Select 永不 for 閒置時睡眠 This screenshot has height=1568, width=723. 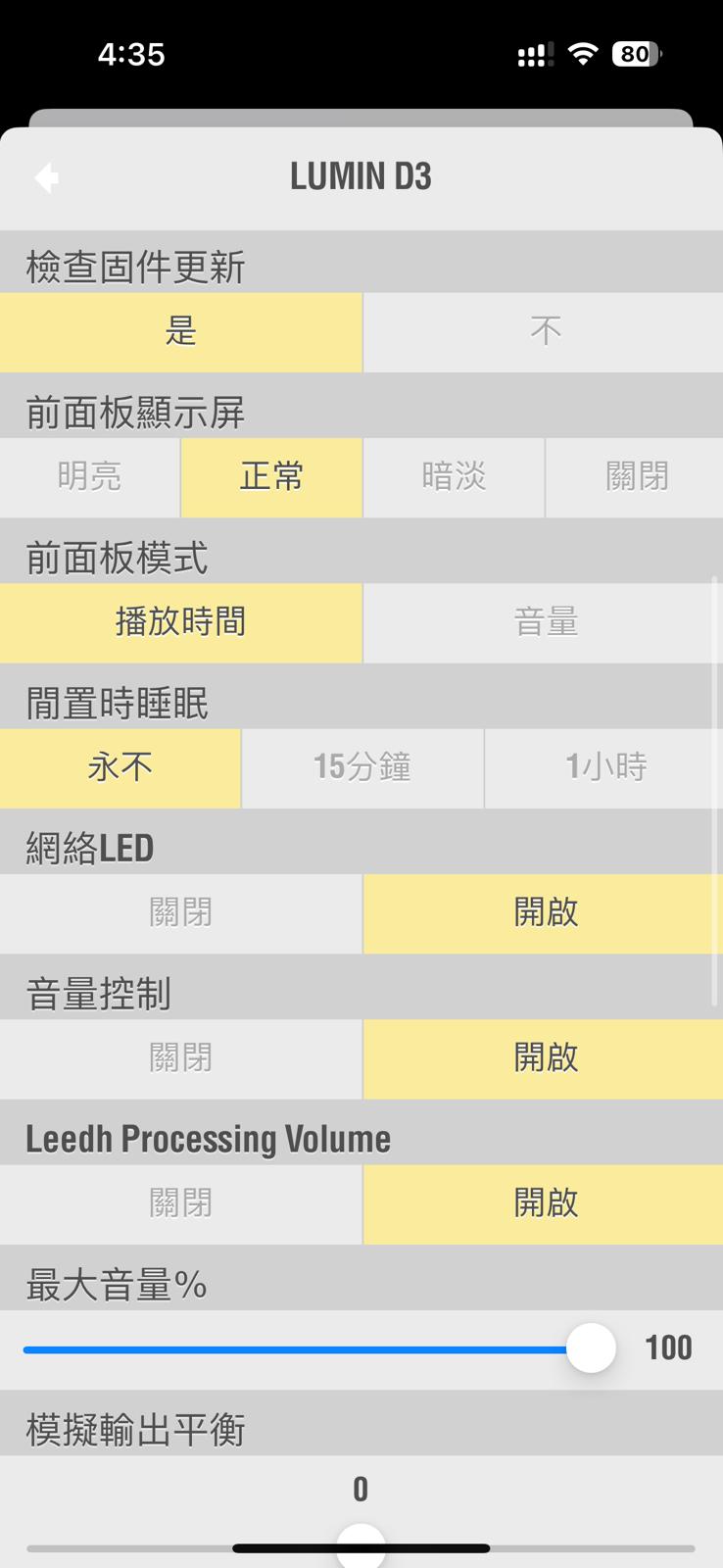(x=120, y=767)
